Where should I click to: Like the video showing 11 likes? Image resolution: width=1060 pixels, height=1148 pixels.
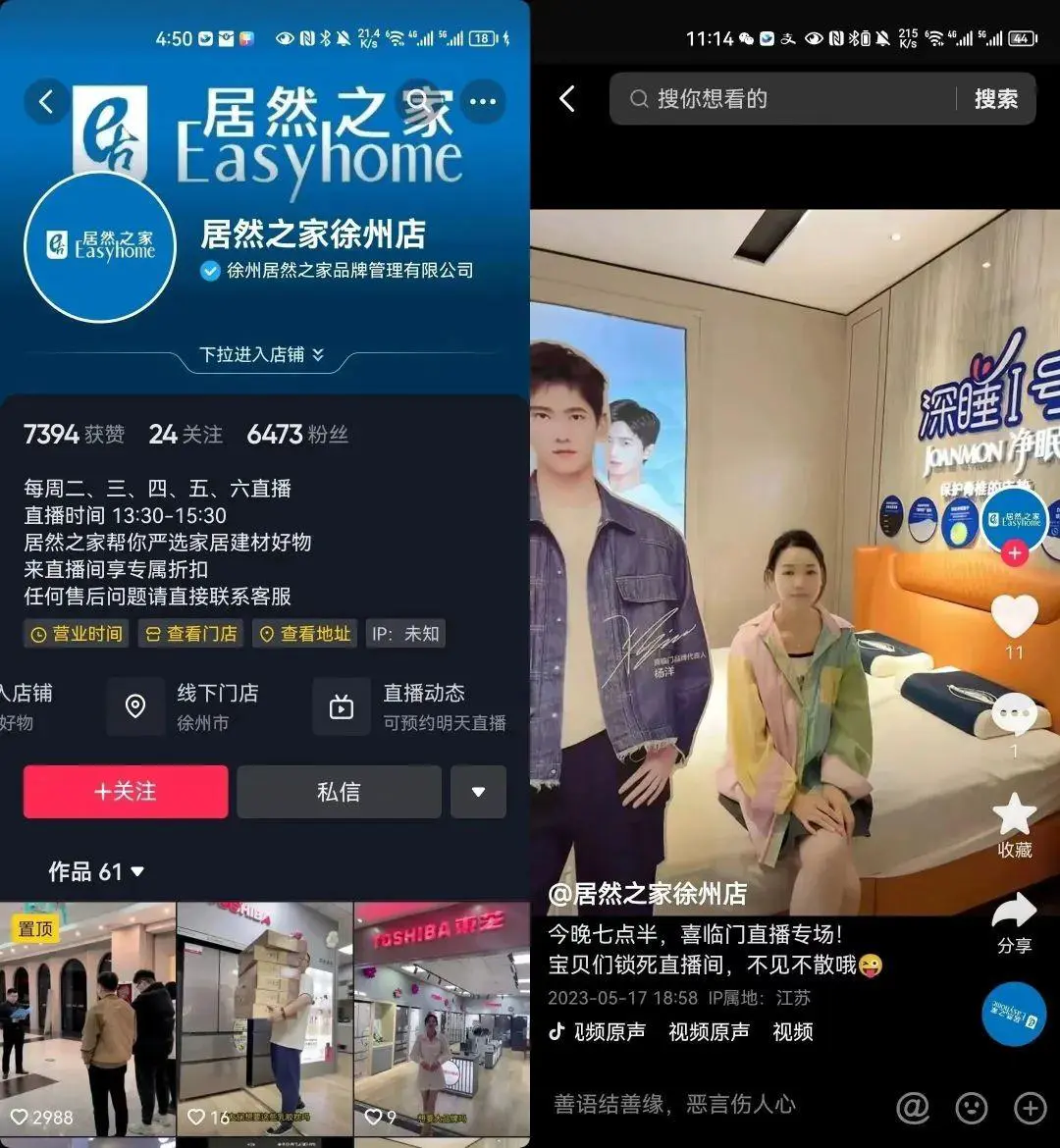[x=1014, y=617]
